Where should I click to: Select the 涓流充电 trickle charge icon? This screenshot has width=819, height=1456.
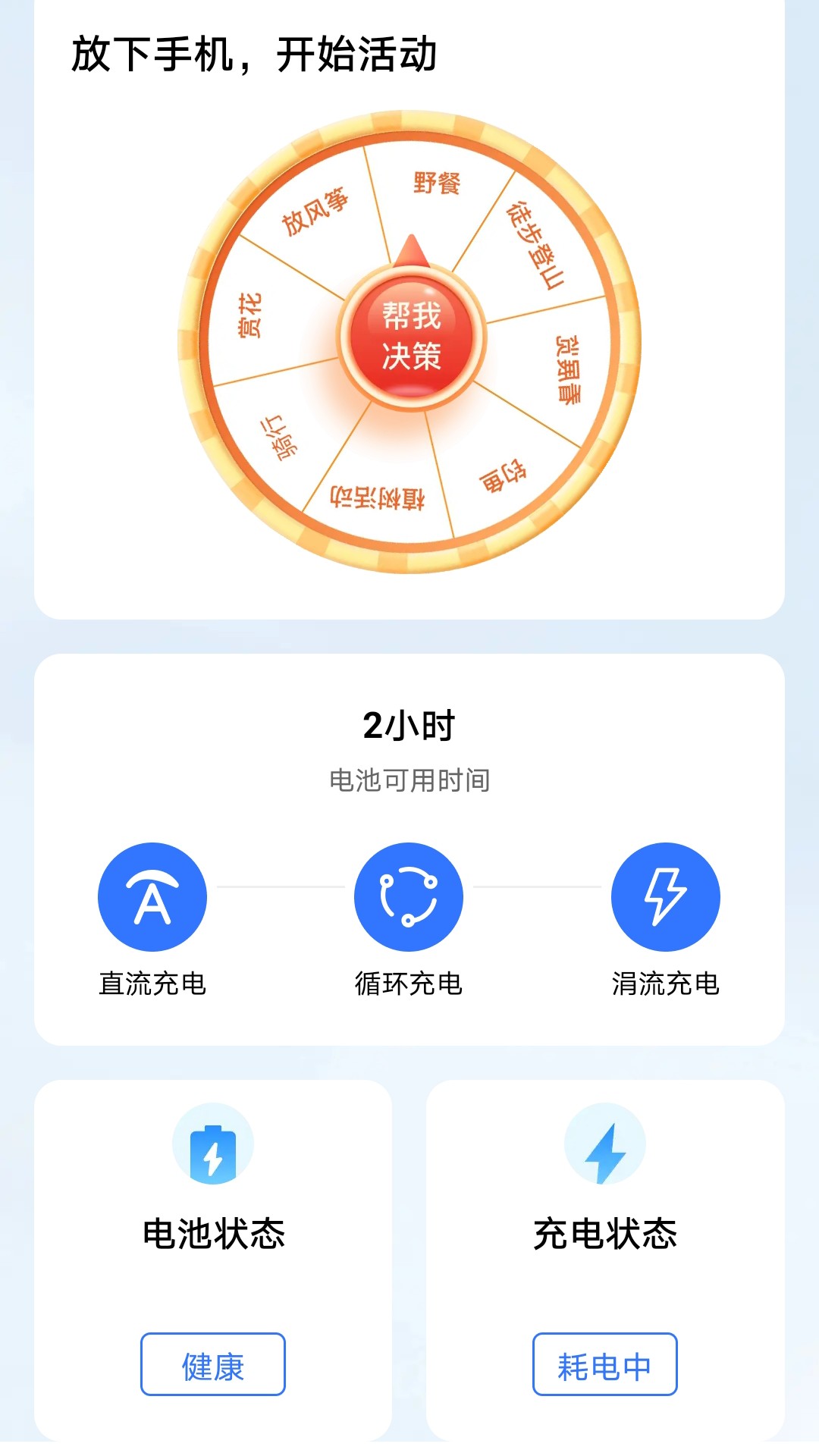[x=665, y=896]
